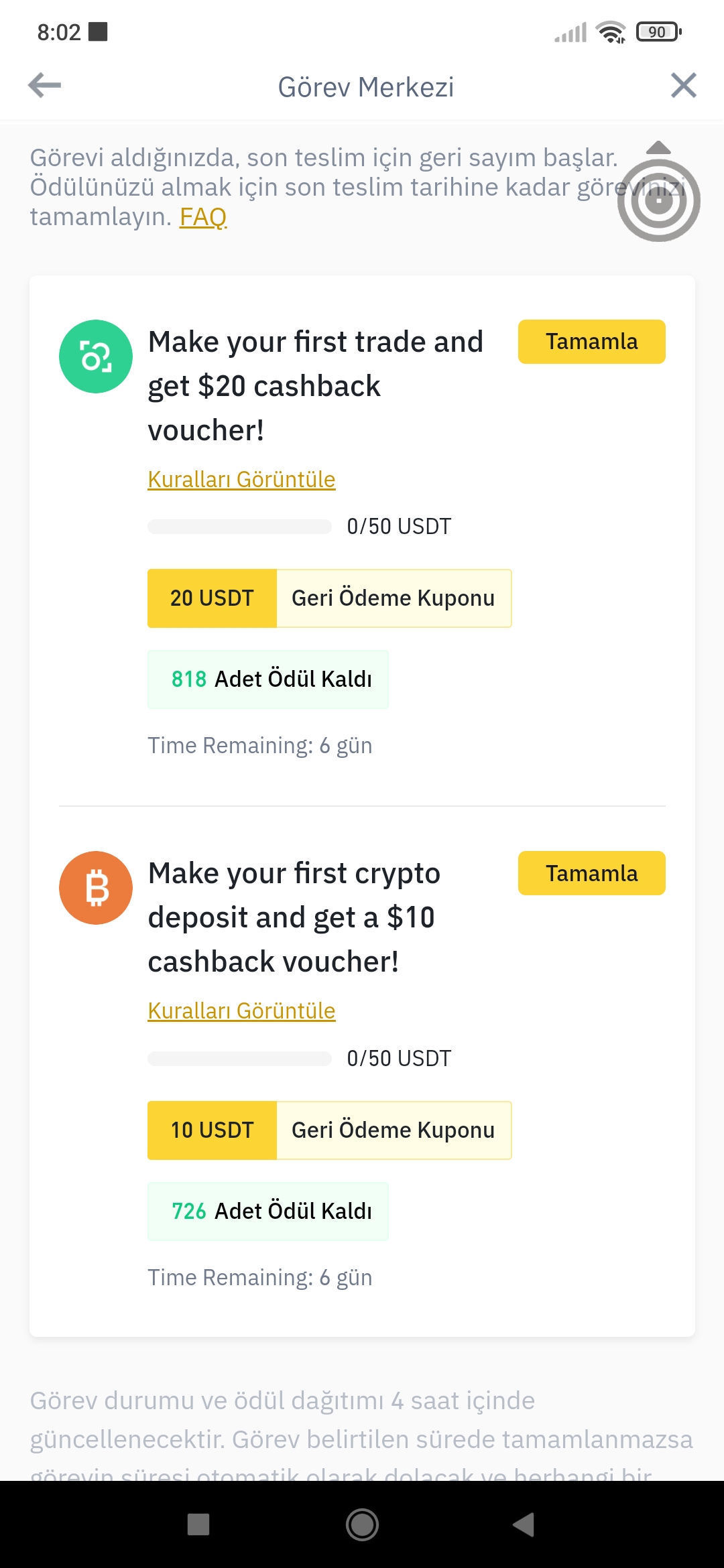This screenshot has width=724, height=1568.
Task: View rules for the crypto deposit task
Action: pos(241,1011)
